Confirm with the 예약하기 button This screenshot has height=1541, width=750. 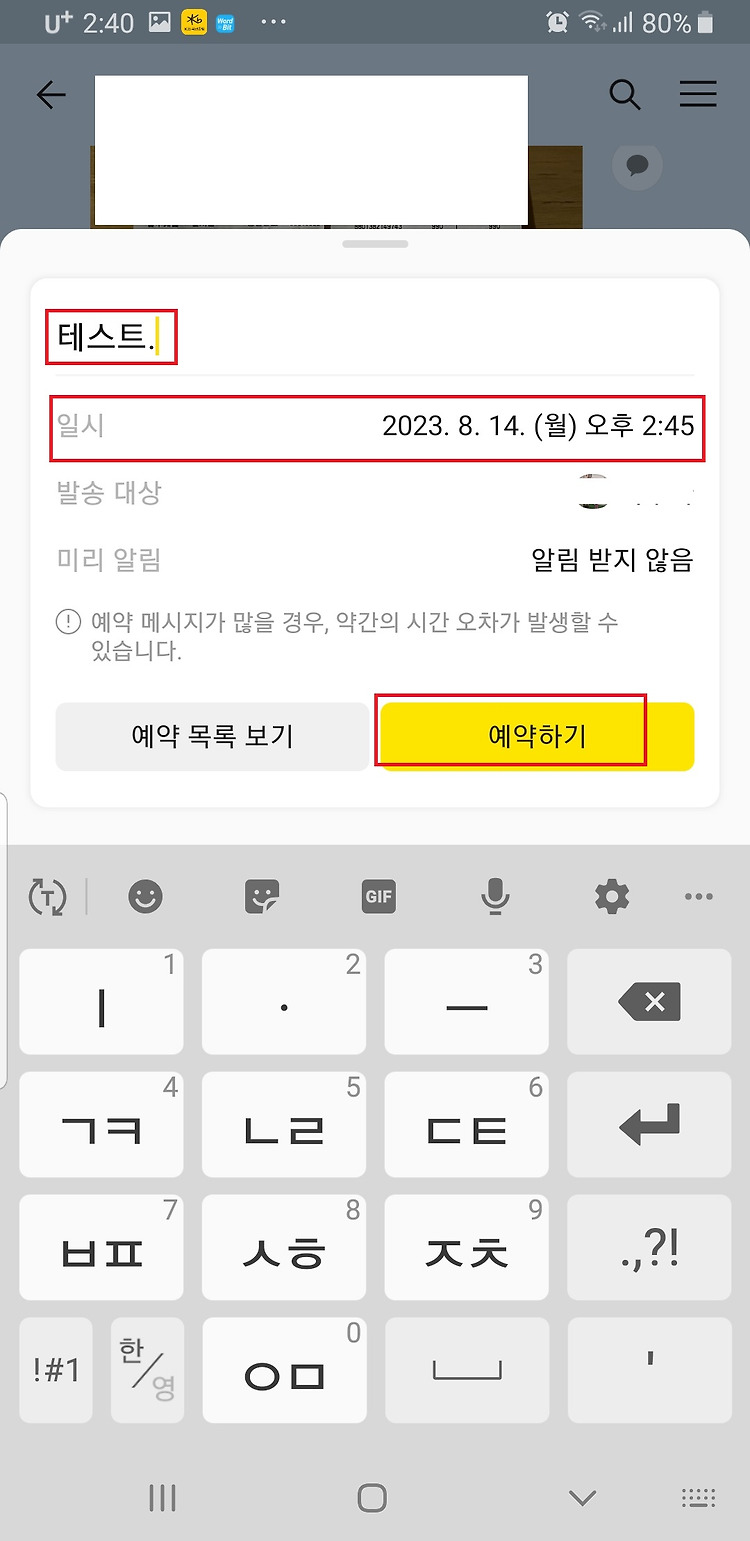(537, 737)
